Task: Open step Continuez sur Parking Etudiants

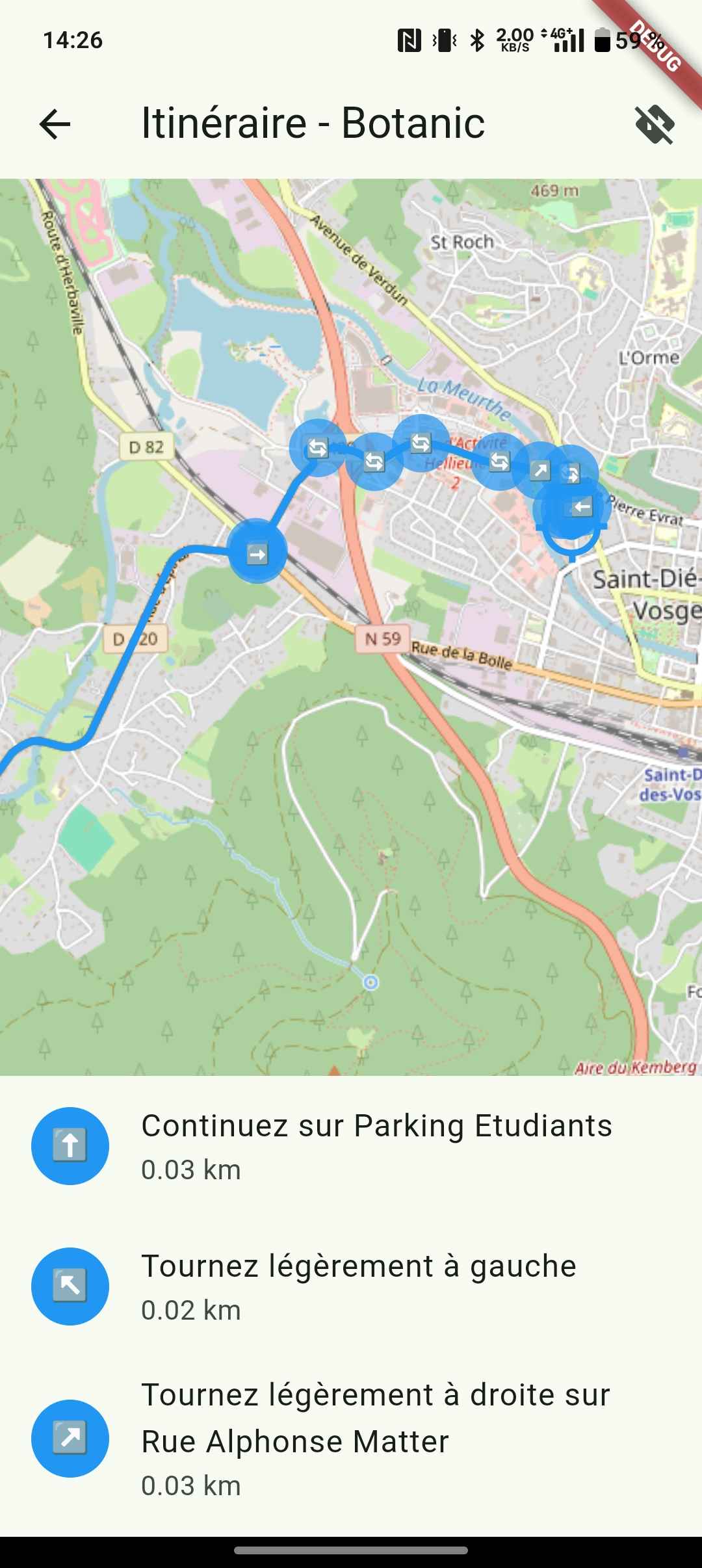Action: tap(351, 1145)
